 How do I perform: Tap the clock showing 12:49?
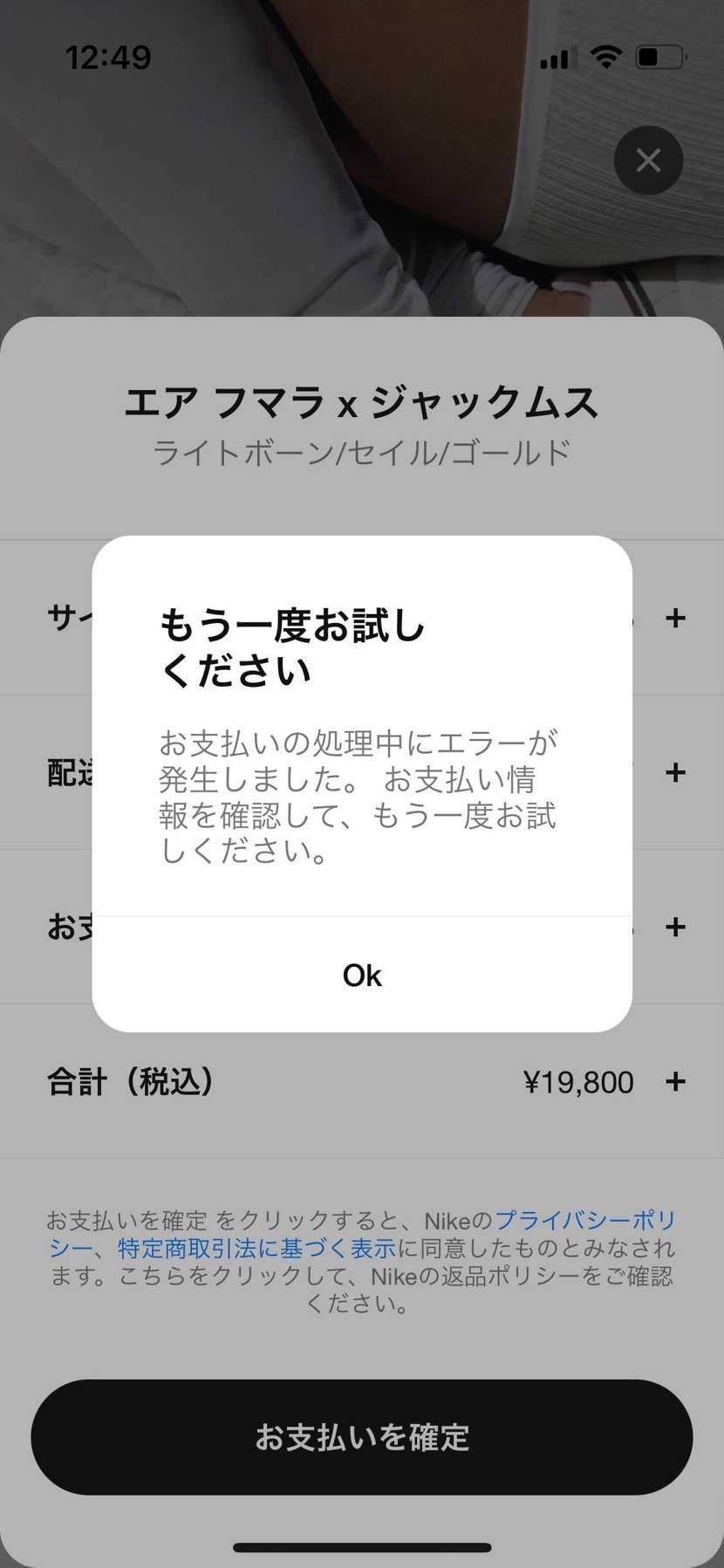[x=108, y=56]
